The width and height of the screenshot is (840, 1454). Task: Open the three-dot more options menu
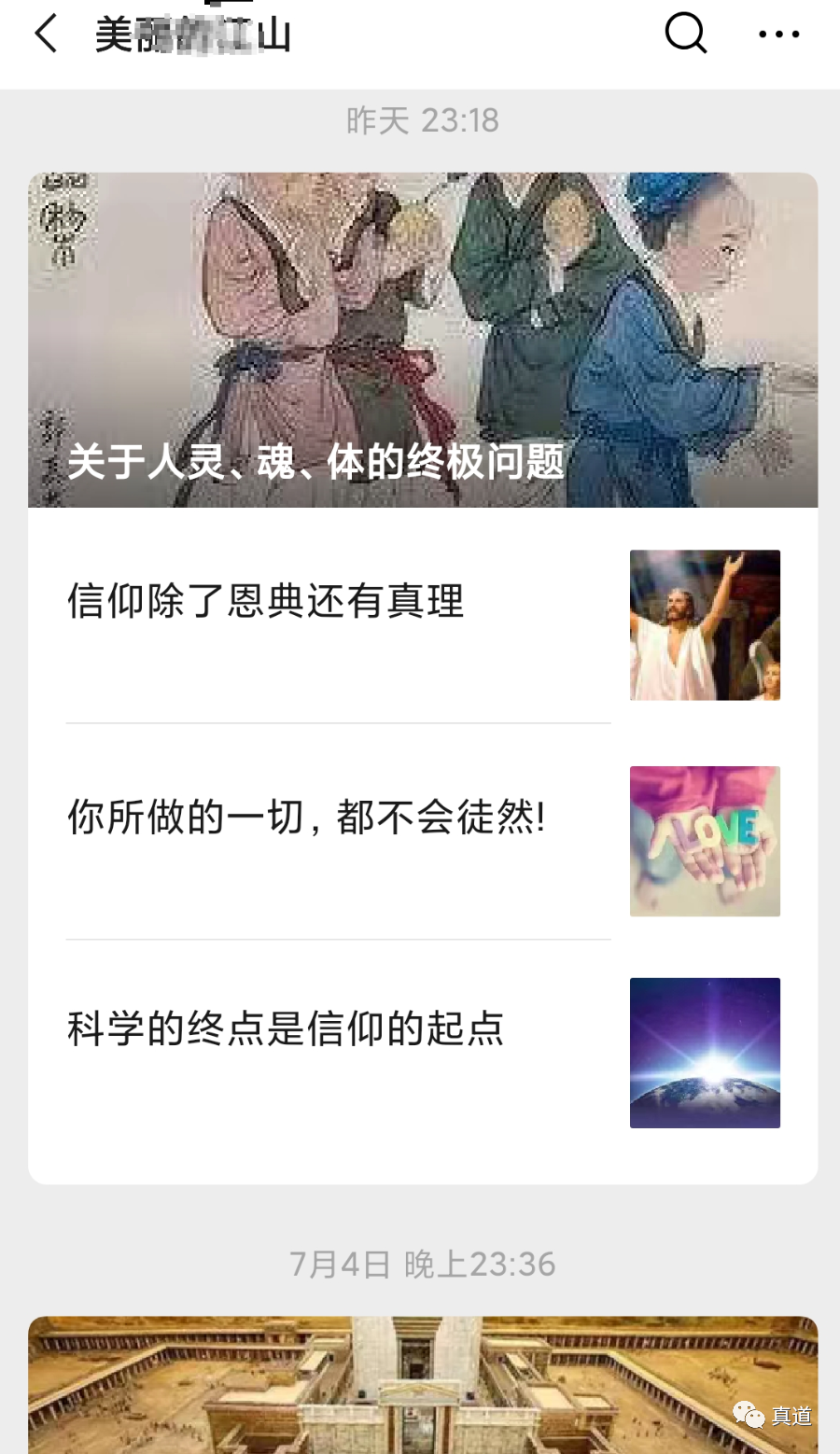tap(778, 35)
